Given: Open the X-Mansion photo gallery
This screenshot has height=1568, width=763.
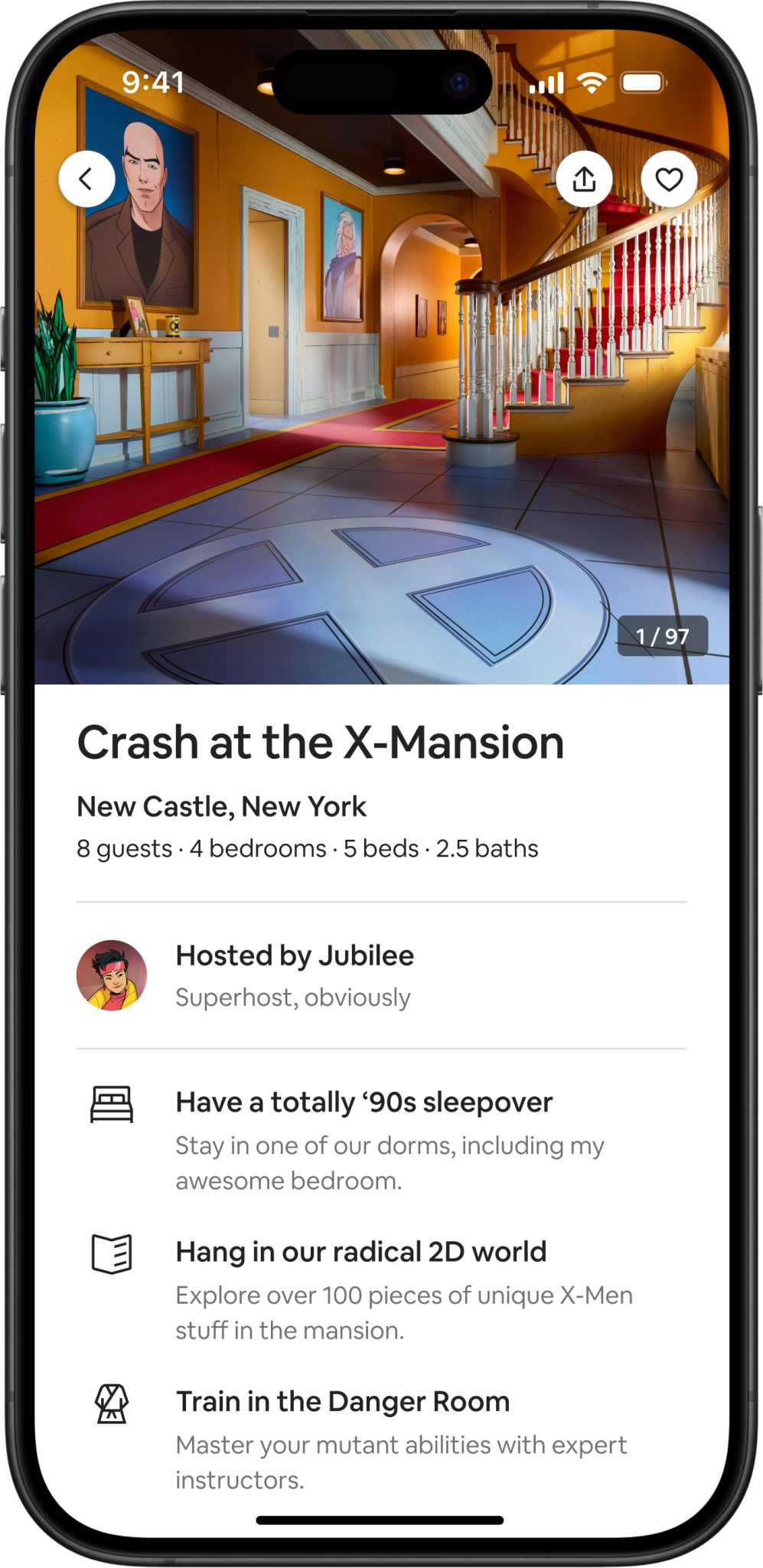Looking at the screenshot, I should 381,429.
